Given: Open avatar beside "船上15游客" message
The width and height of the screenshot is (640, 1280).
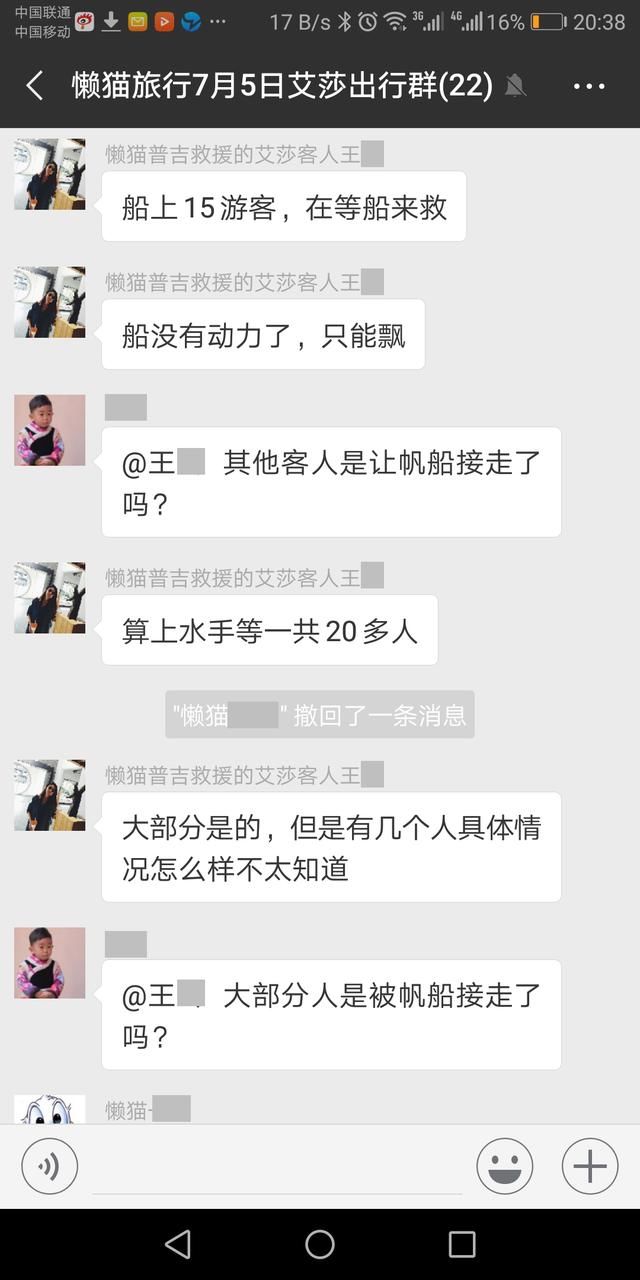Looking at the screenshot, I should (x=49, y=174).
